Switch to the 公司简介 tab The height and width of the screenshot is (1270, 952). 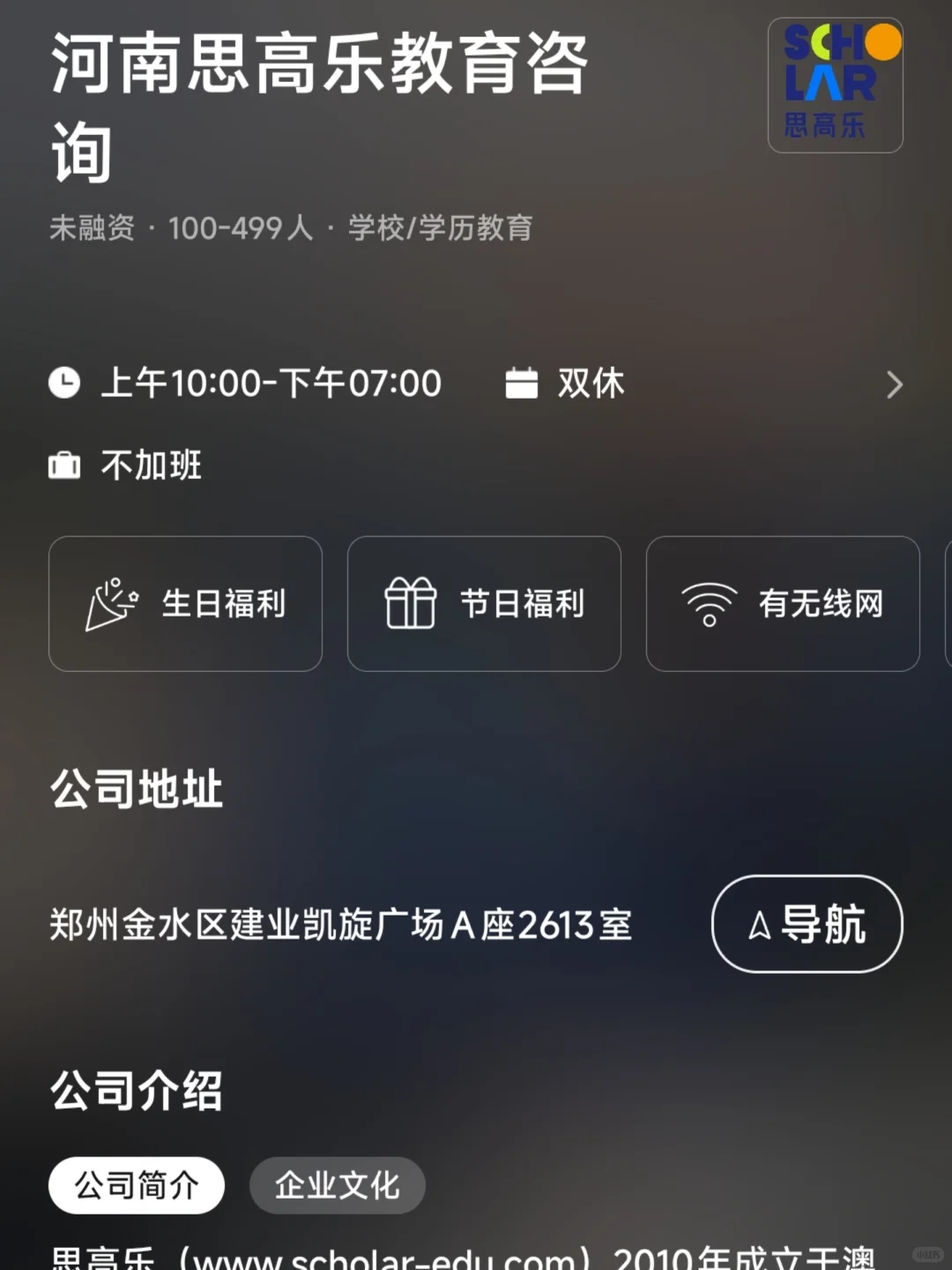pos(137,1185)
